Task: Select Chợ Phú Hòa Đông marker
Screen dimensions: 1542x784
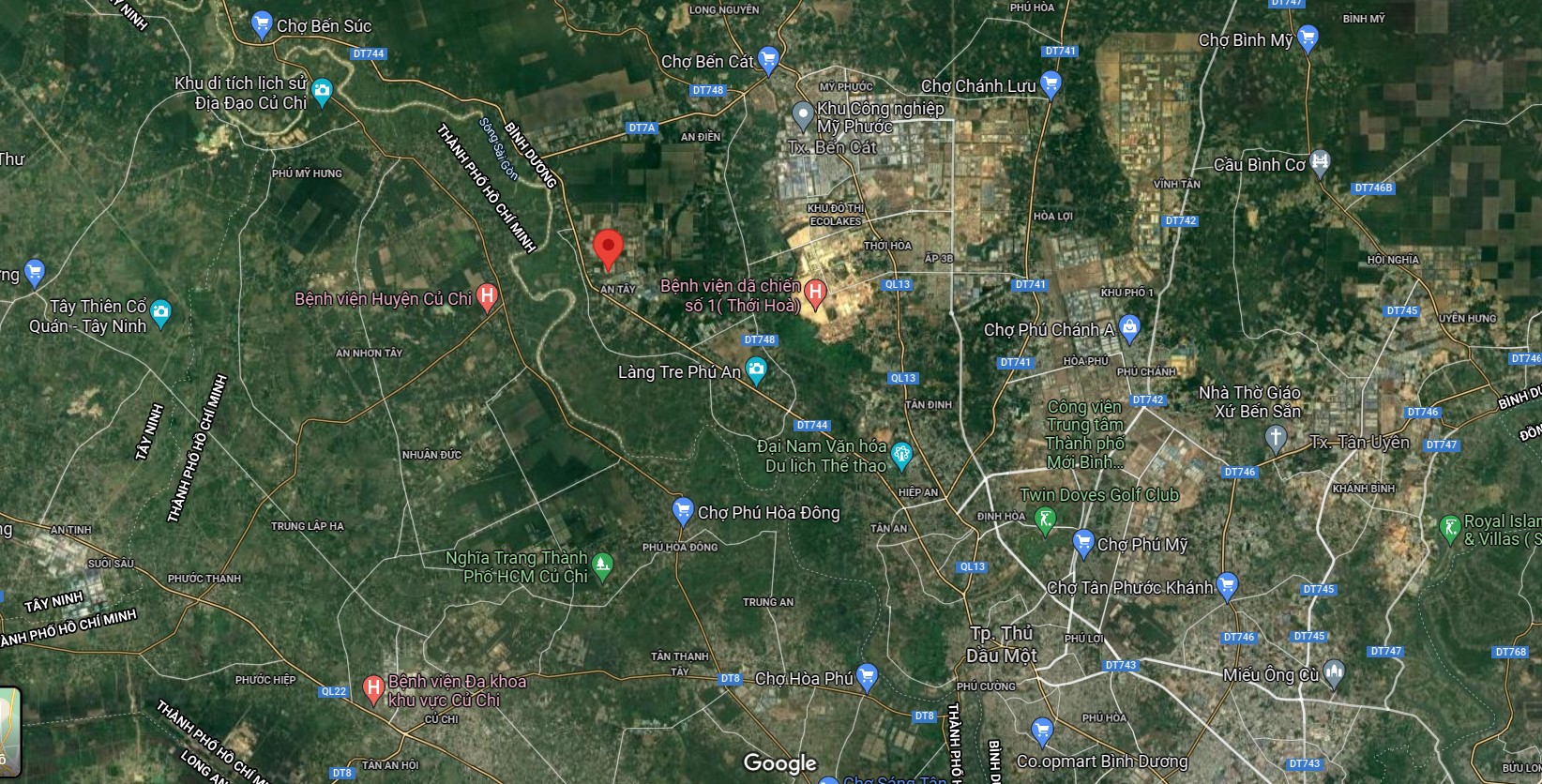Action: click(x=683, y=511)
